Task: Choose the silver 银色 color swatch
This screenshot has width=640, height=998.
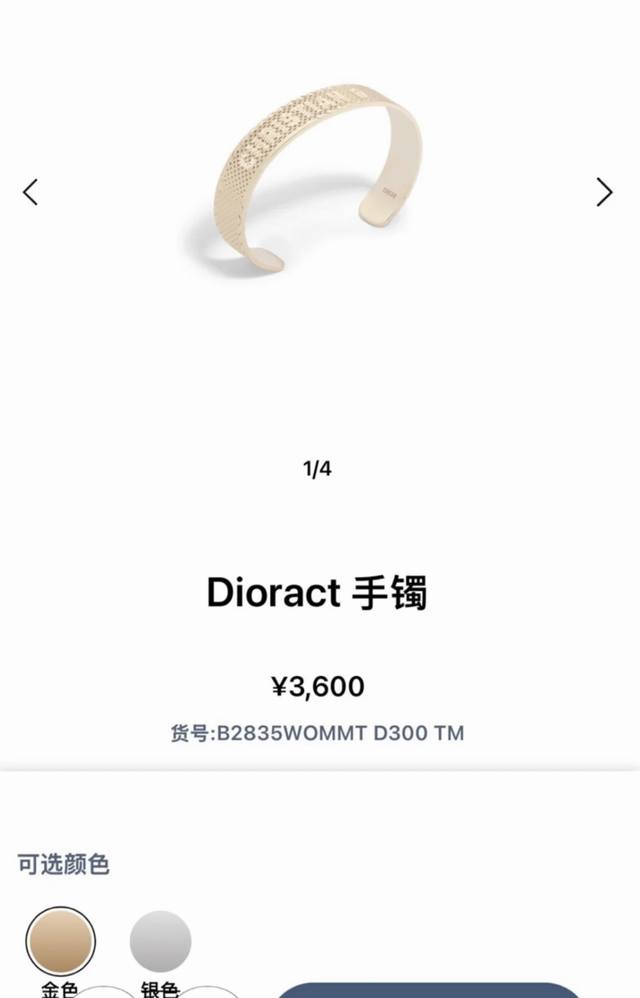Action: [x=160, y=941]
